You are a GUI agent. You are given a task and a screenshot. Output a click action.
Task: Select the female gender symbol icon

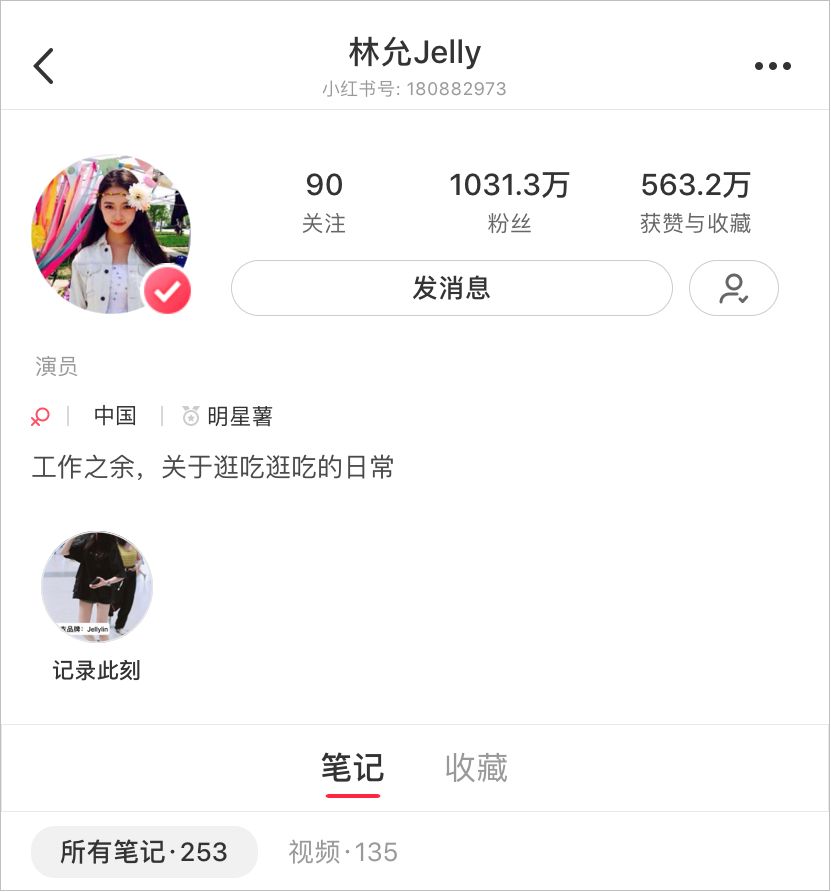(x=38, y=416)
